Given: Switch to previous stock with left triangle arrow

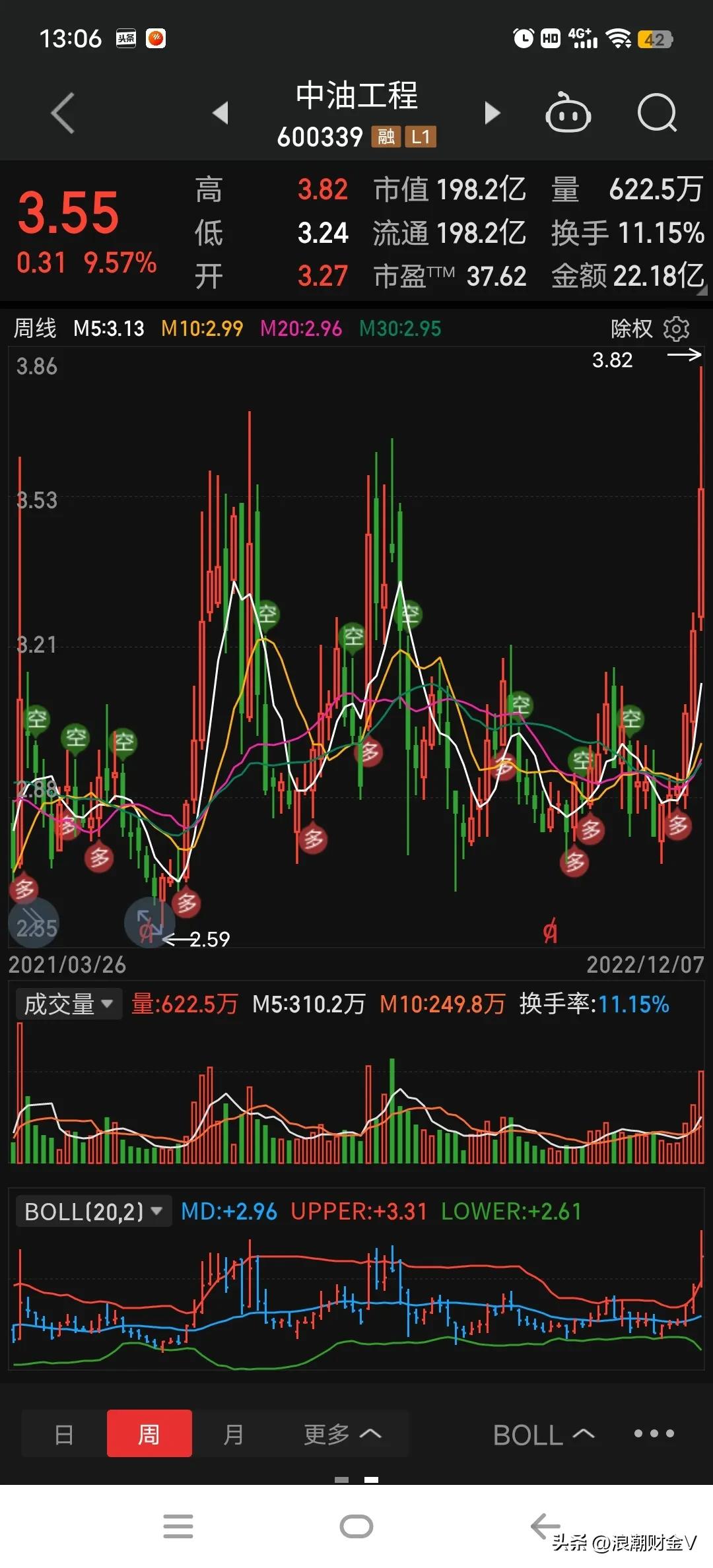Looking at the screenshot, I should (221, 112).
